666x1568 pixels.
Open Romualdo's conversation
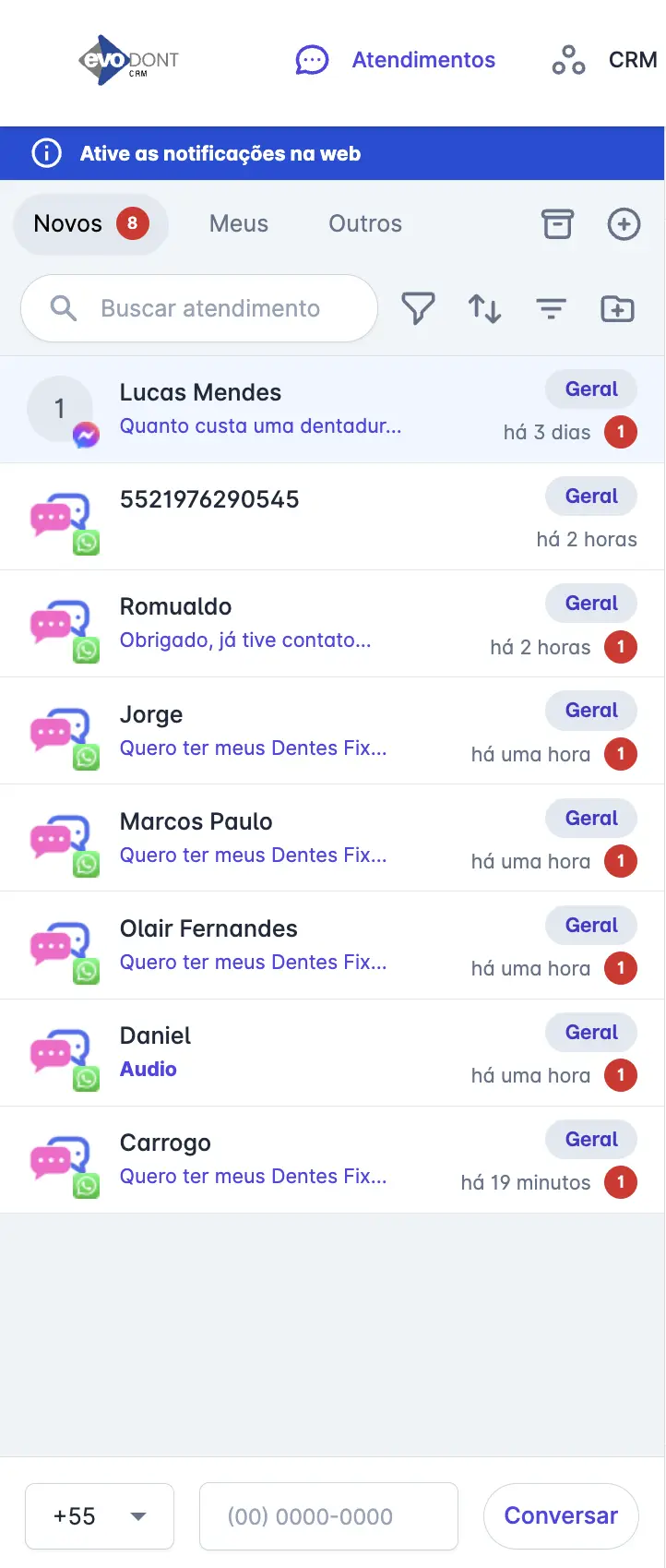277,623
